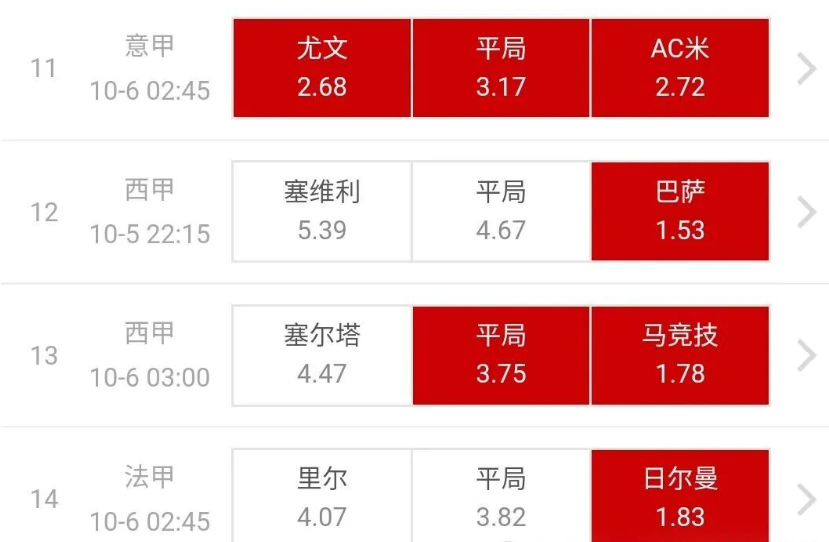This screenshot has height=542, width=829.
Task: Deselect 平局 3.75 in match 13
Action: point(501,355)
